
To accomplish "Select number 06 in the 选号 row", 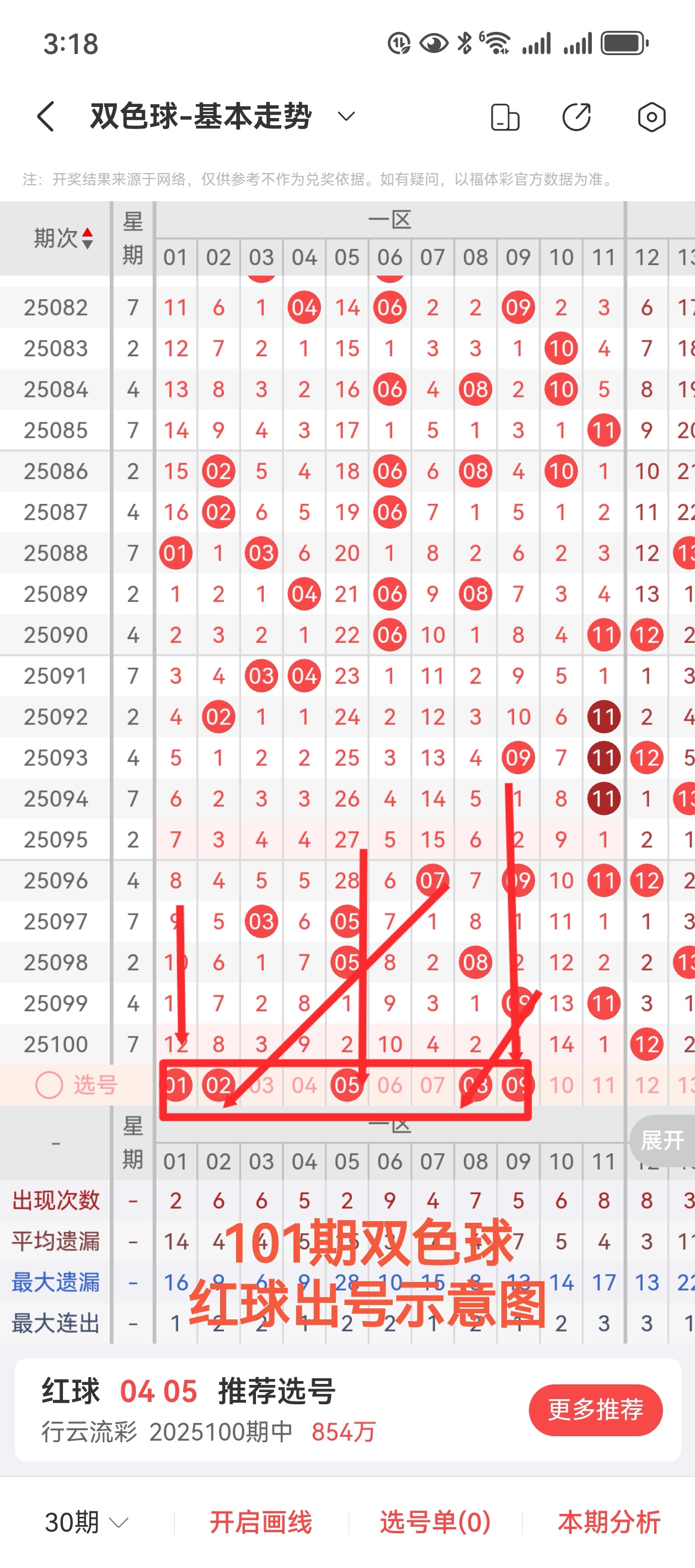I will pos(390,1084).
